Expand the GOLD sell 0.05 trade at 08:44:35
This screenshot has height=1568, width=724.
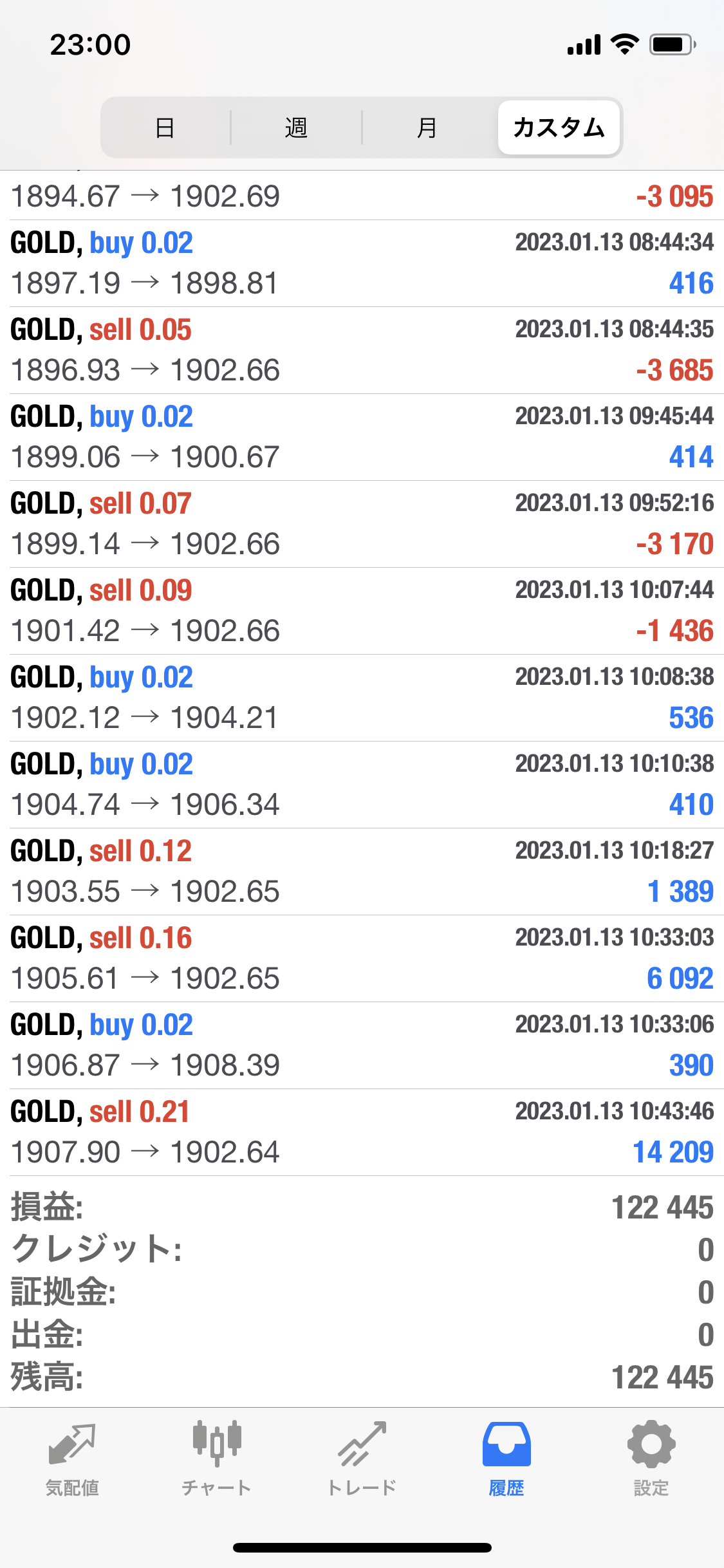pyautogui.click(x=362, y=350)
